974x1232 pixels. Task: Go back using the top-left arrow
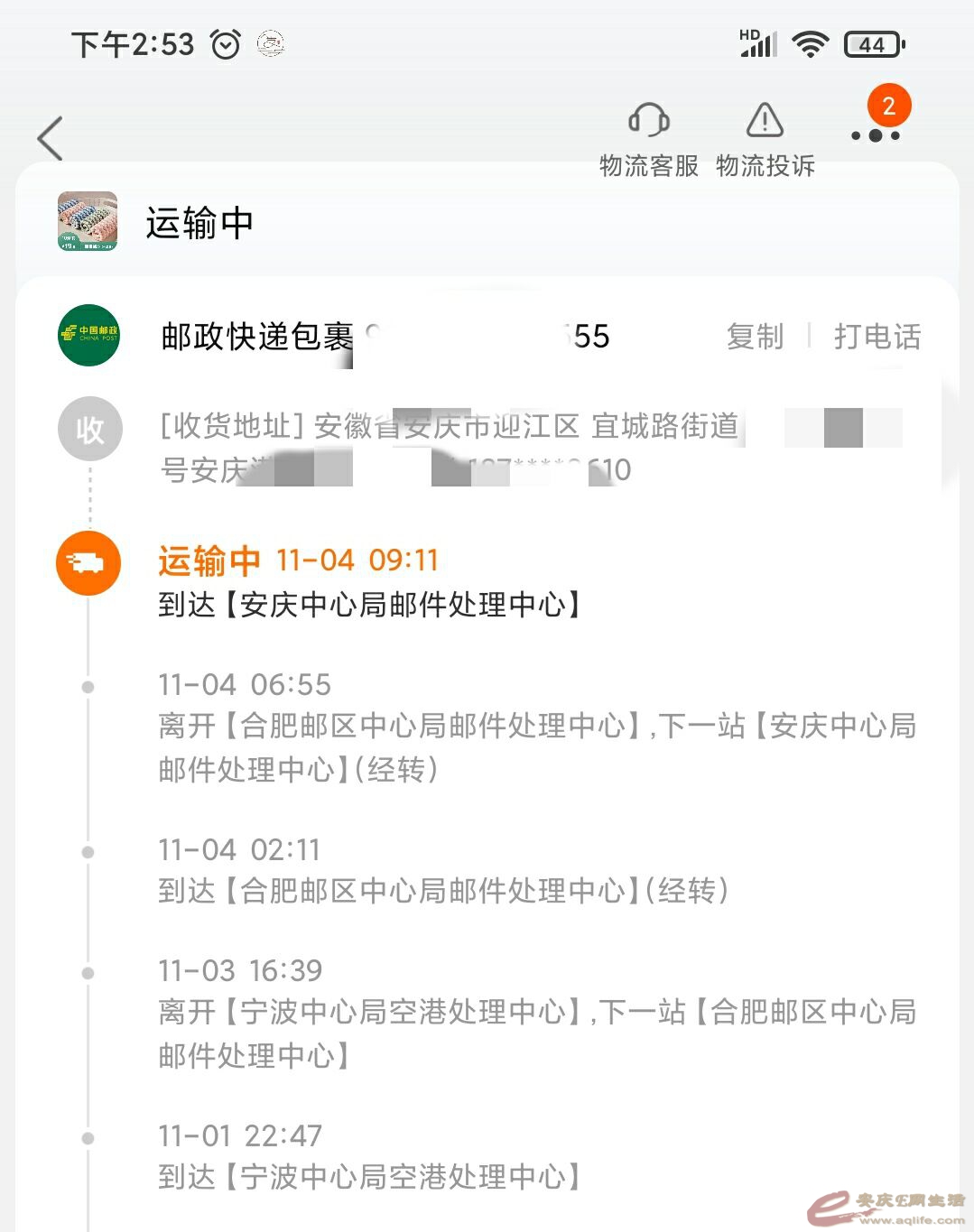click(x=51, y=138)
